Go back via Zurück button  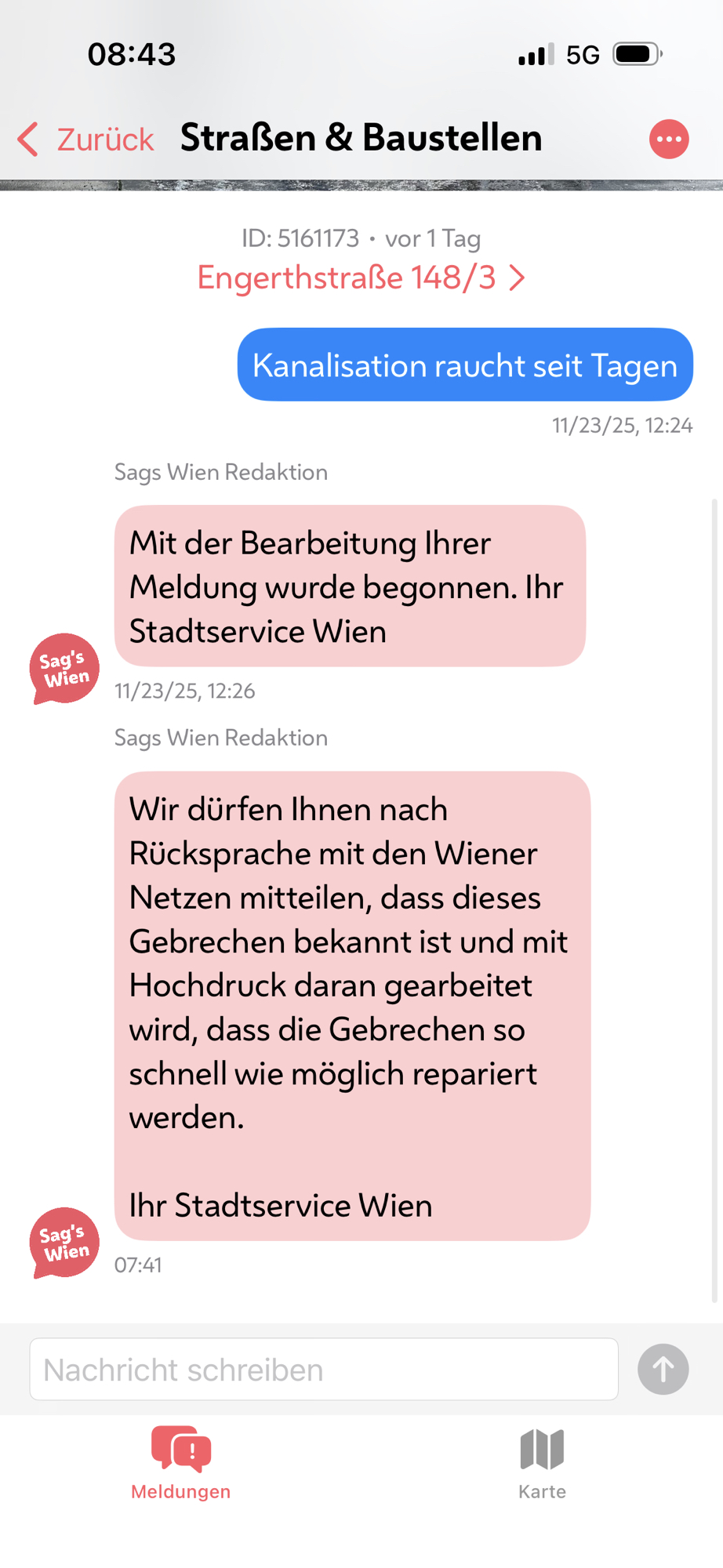[86, 140]
